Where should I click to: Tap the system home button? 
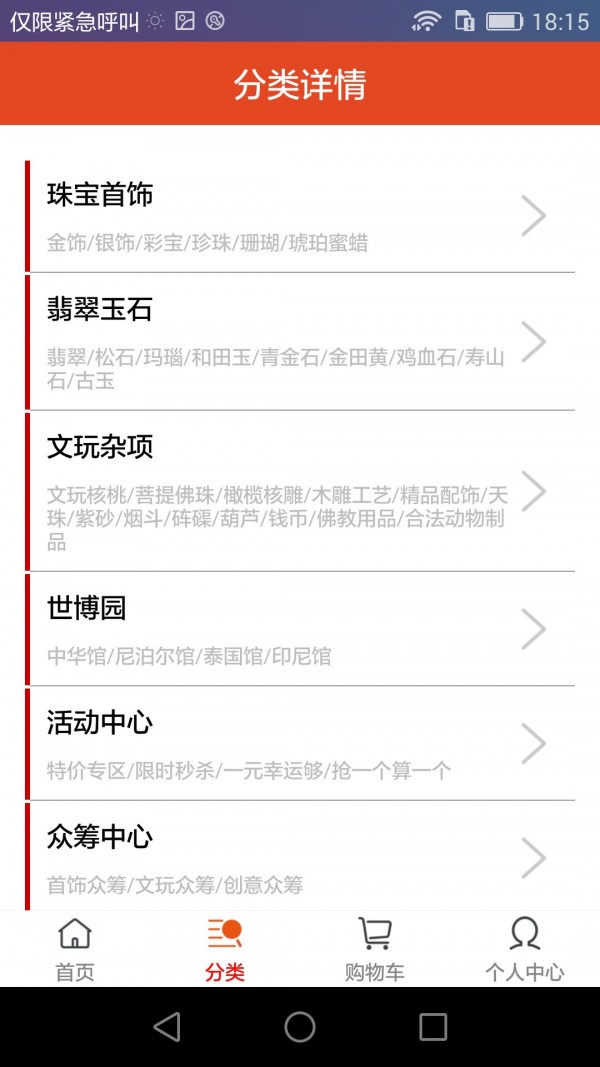[x=300, y=1027]
